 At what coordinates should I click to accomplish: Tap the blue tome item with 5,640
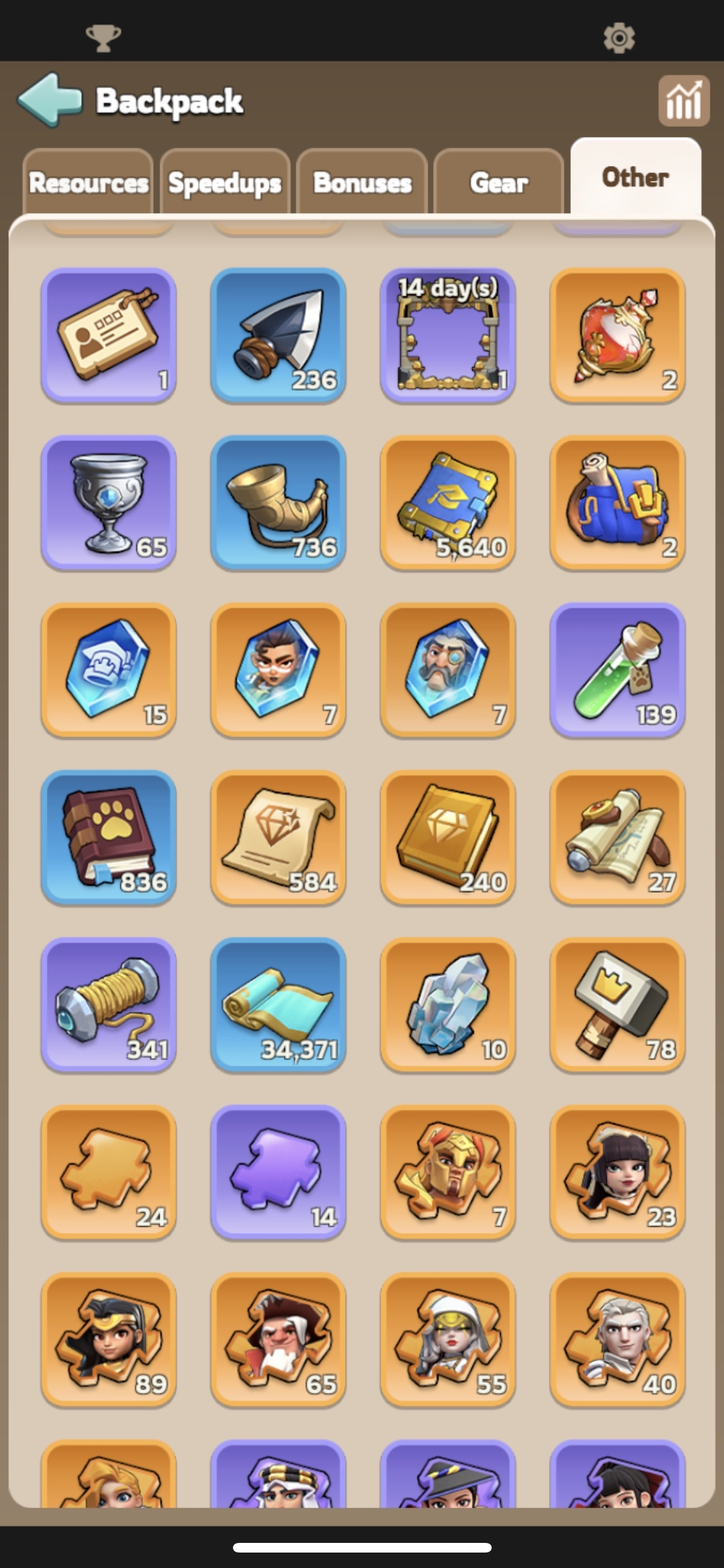[448, 503]
